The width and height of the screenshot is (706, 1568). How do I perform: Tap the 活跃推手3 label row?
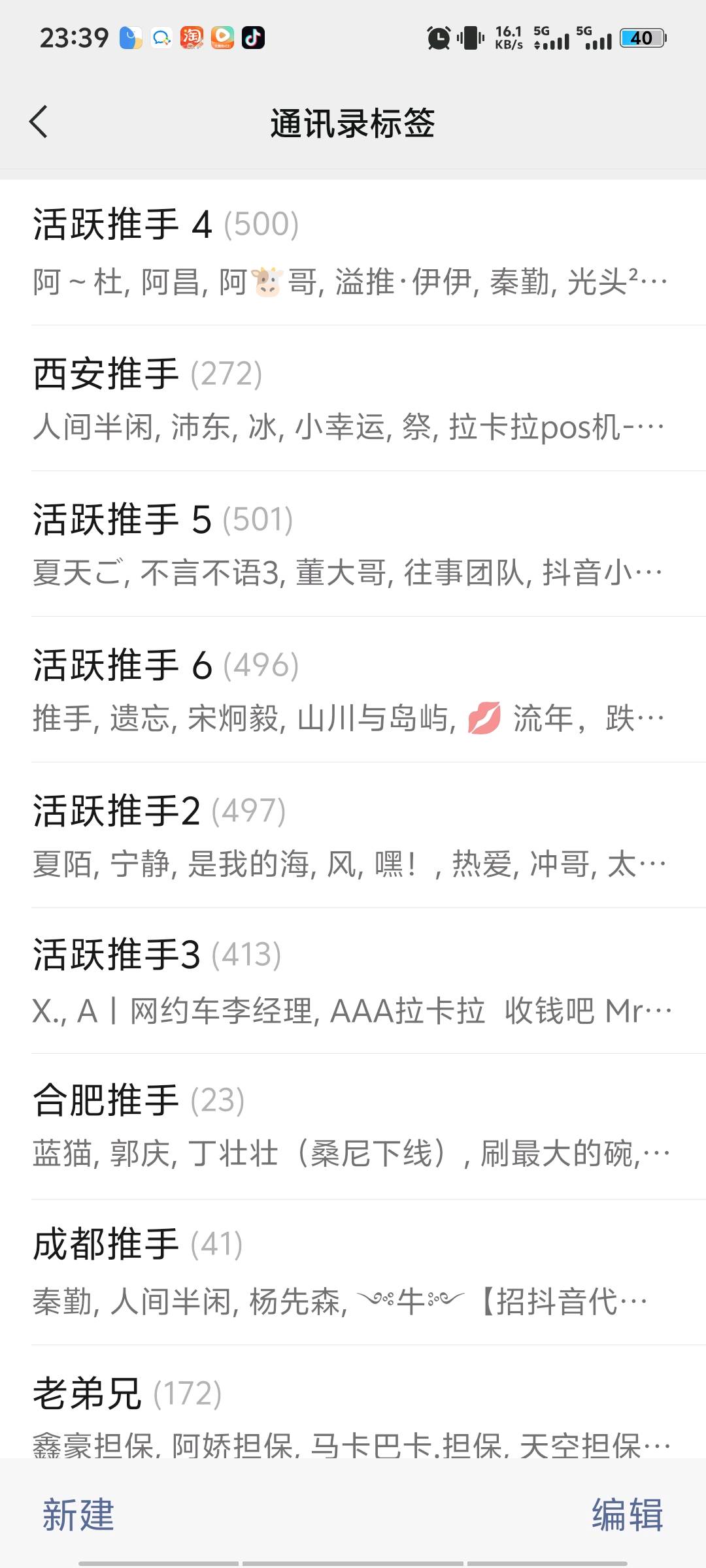353,981
